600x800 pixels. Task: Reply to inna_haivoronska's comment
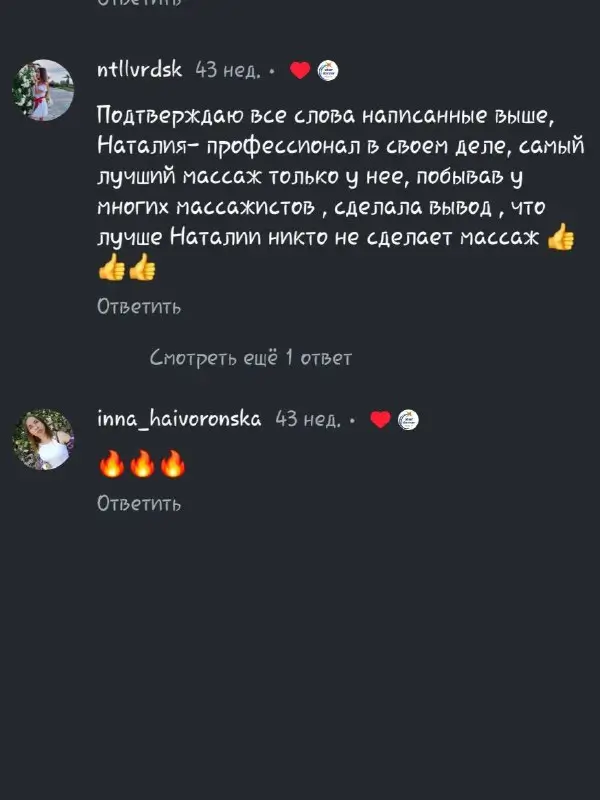[x=139, y=503]
